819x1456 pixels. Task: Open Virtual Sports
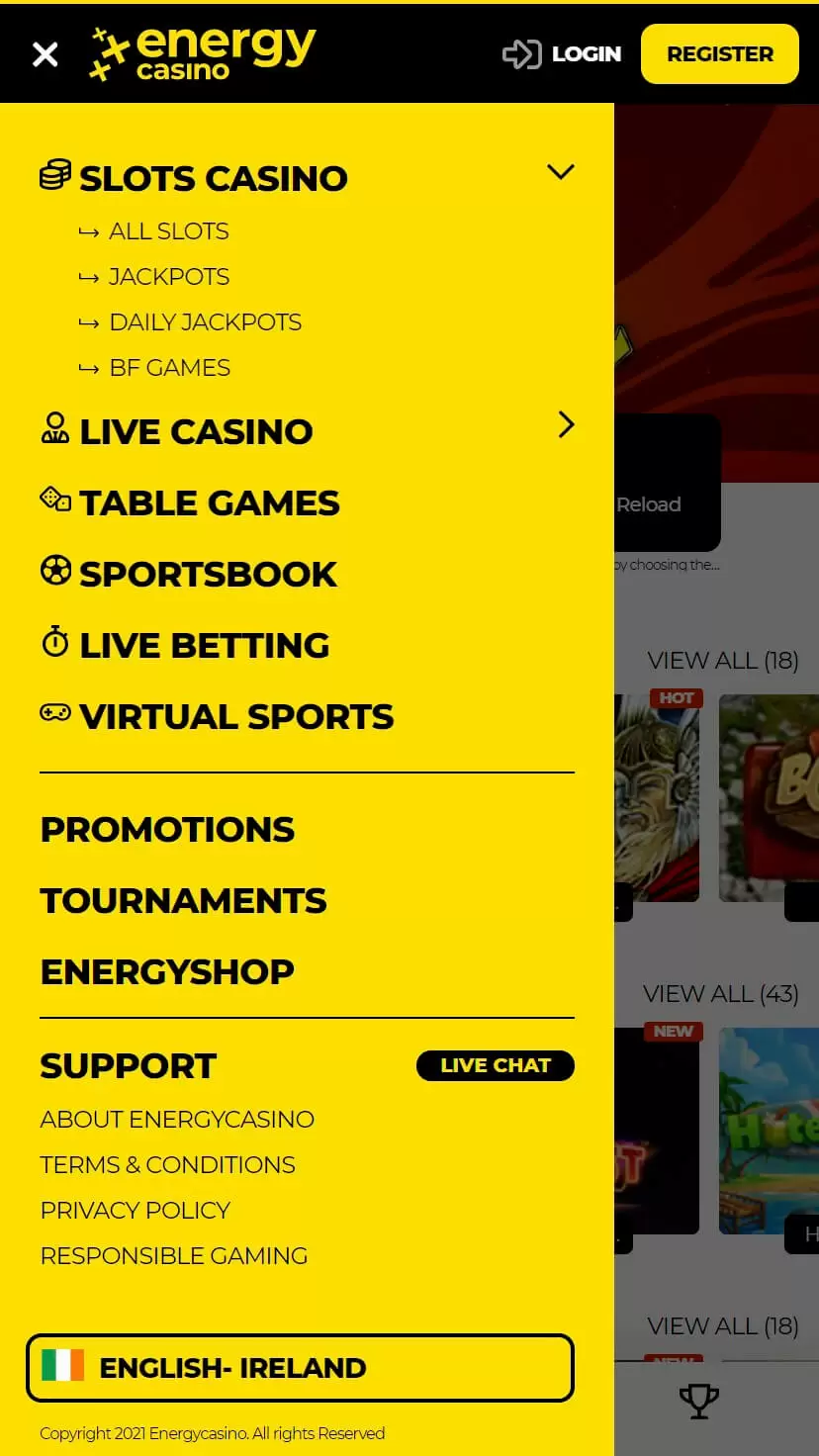235,717
